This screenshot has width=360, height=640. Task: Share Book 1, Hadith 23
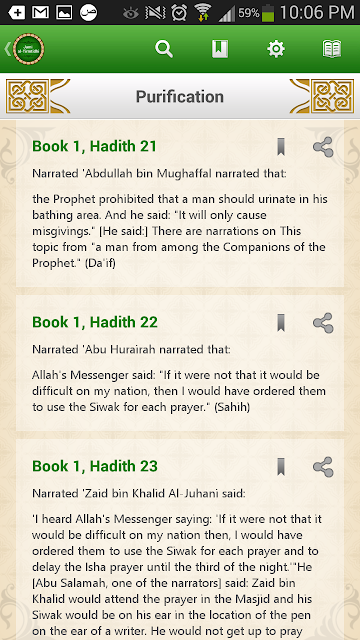click(x=323, y=467)
